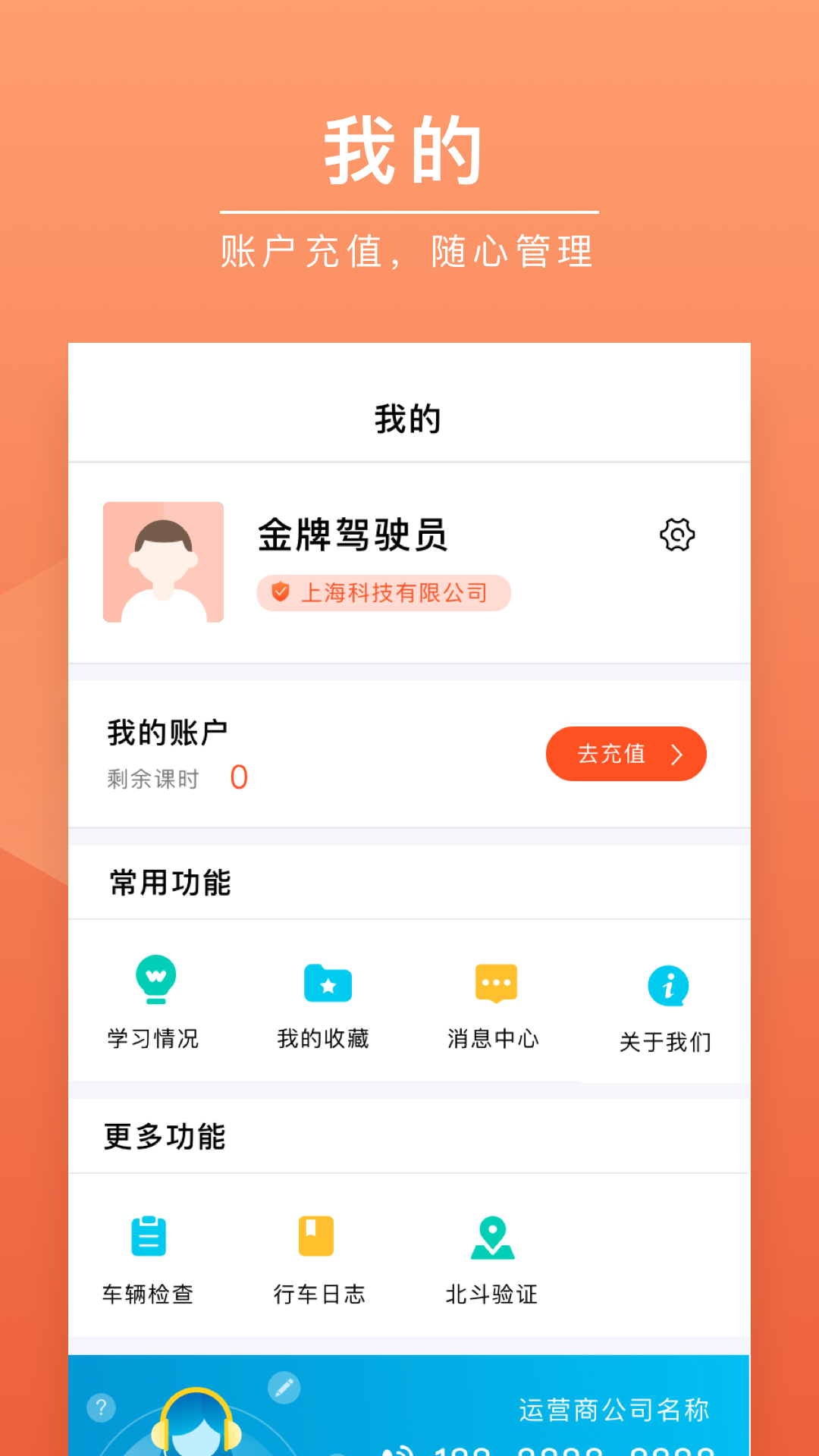Expand the chevron arrow on 去充值 button
Screen dimensions: 819x1456
(677, 754)
